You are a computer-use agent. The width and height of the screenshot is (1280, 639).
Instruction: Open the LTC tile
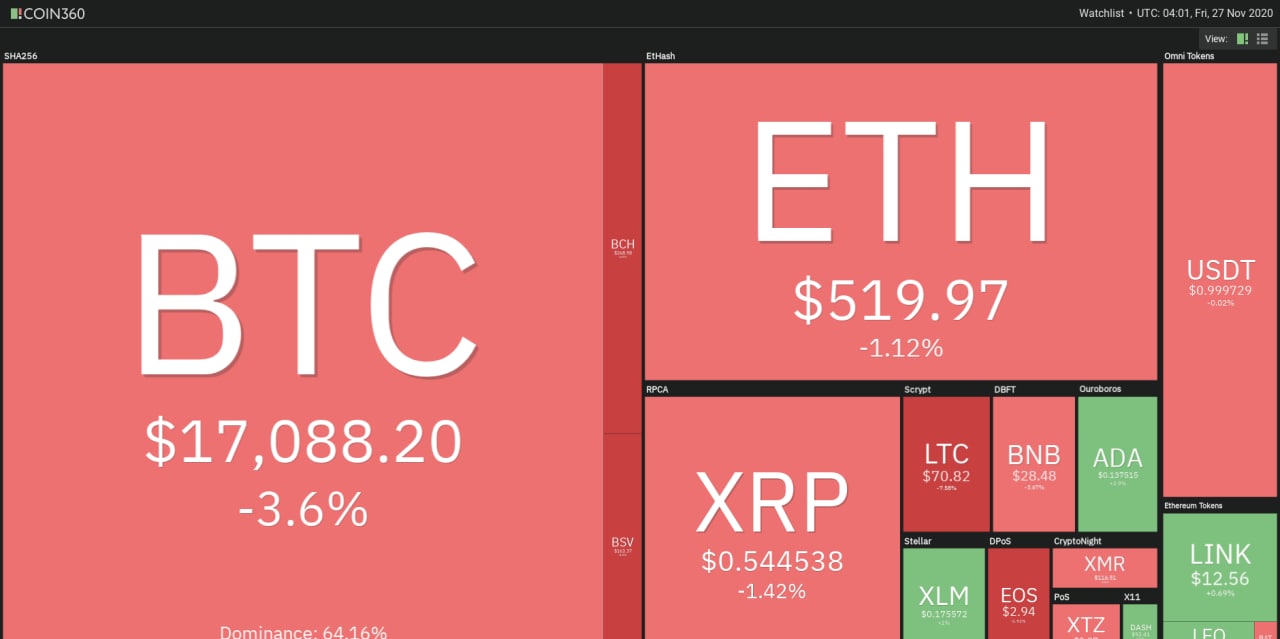point(946,464)
